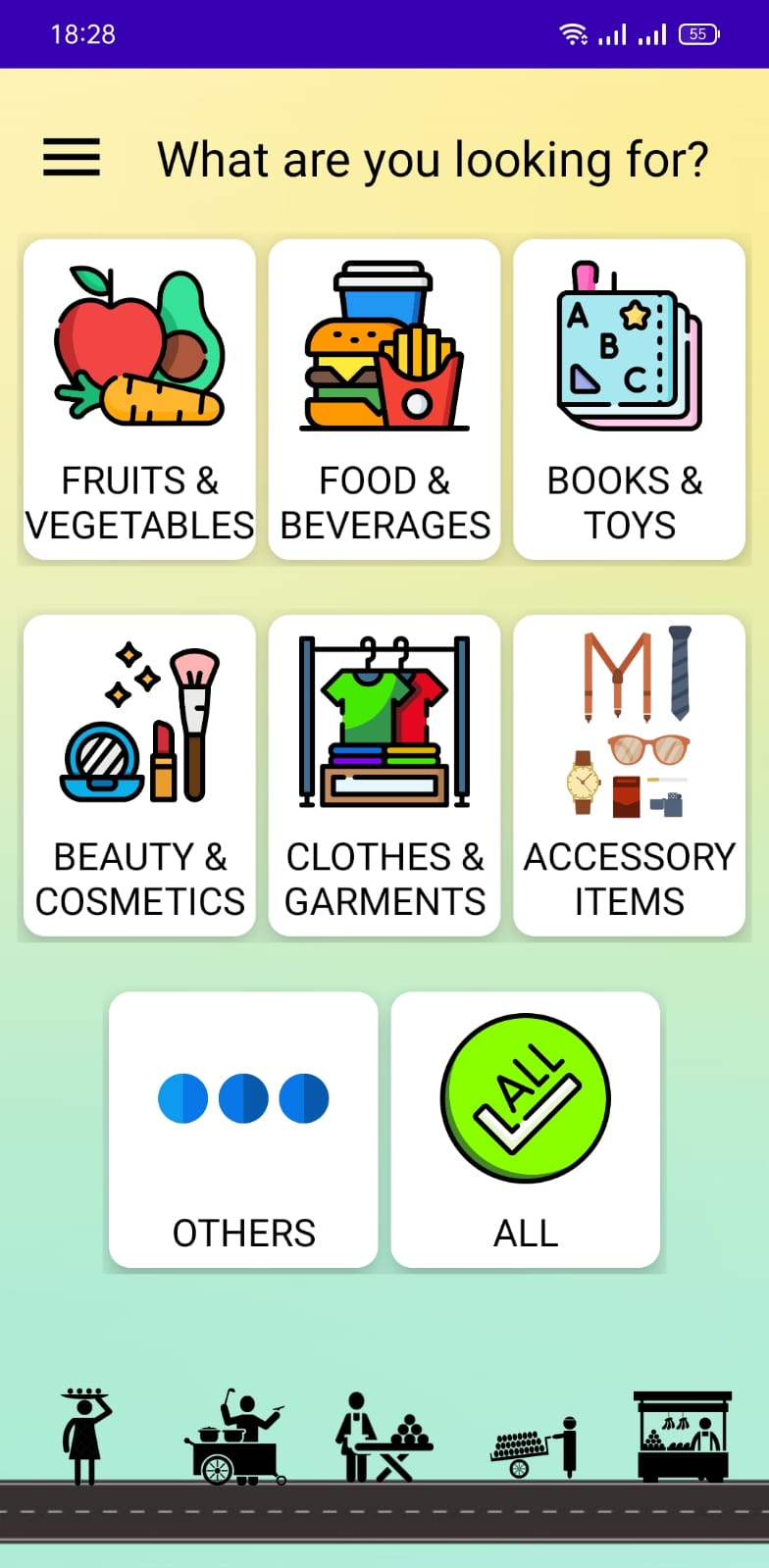Open the Food & Beverages category
The image size is (769, 1568).
[x=384, y=399]
